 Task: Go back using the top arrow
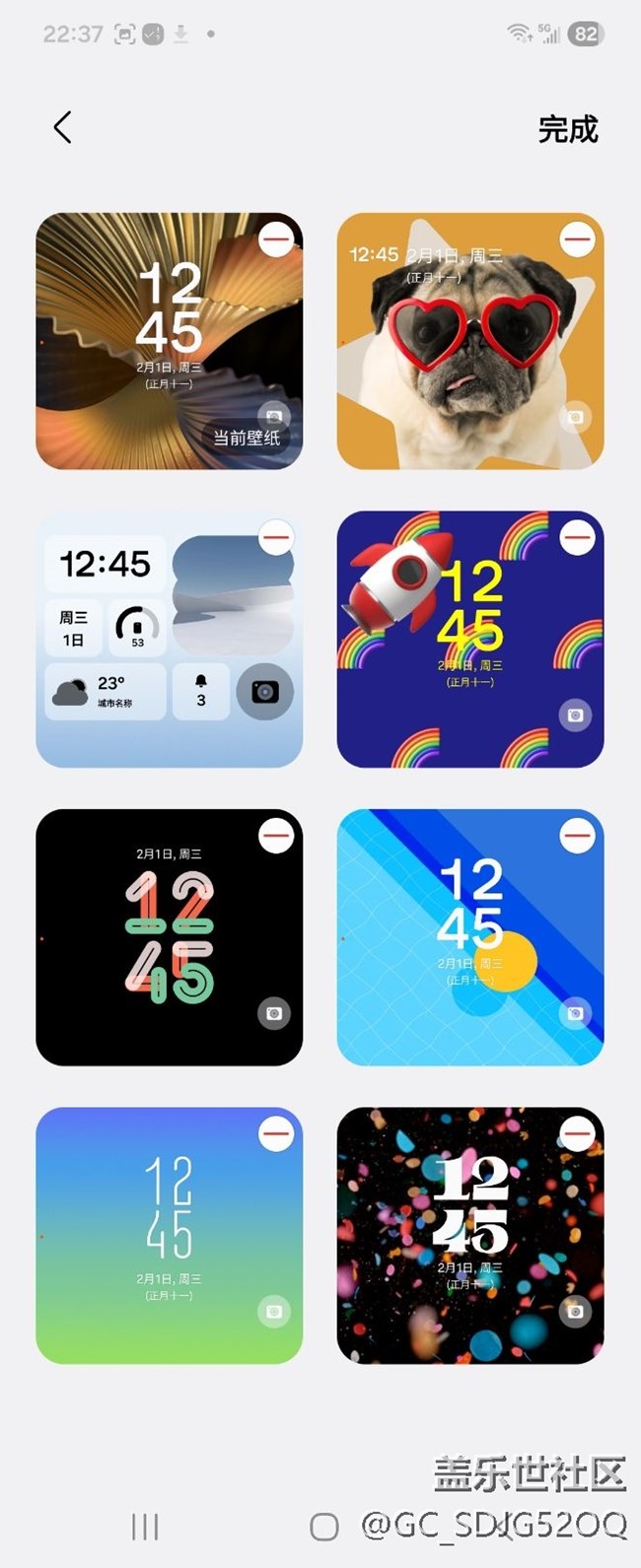(63, 127)
